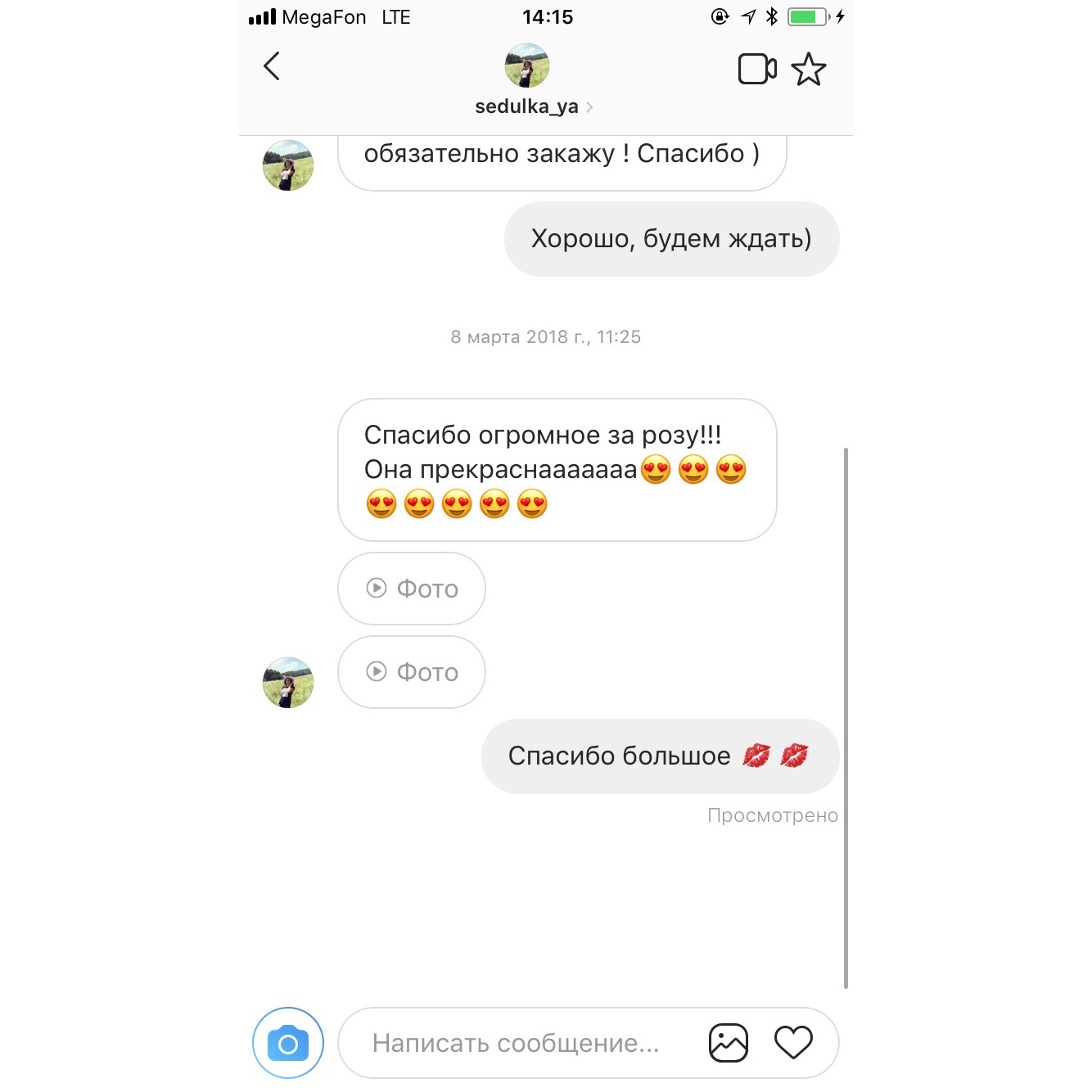The width and height of the screenshot is (1092, 1092).
Task: Go back to the inbox
Action: click(272, 67)
